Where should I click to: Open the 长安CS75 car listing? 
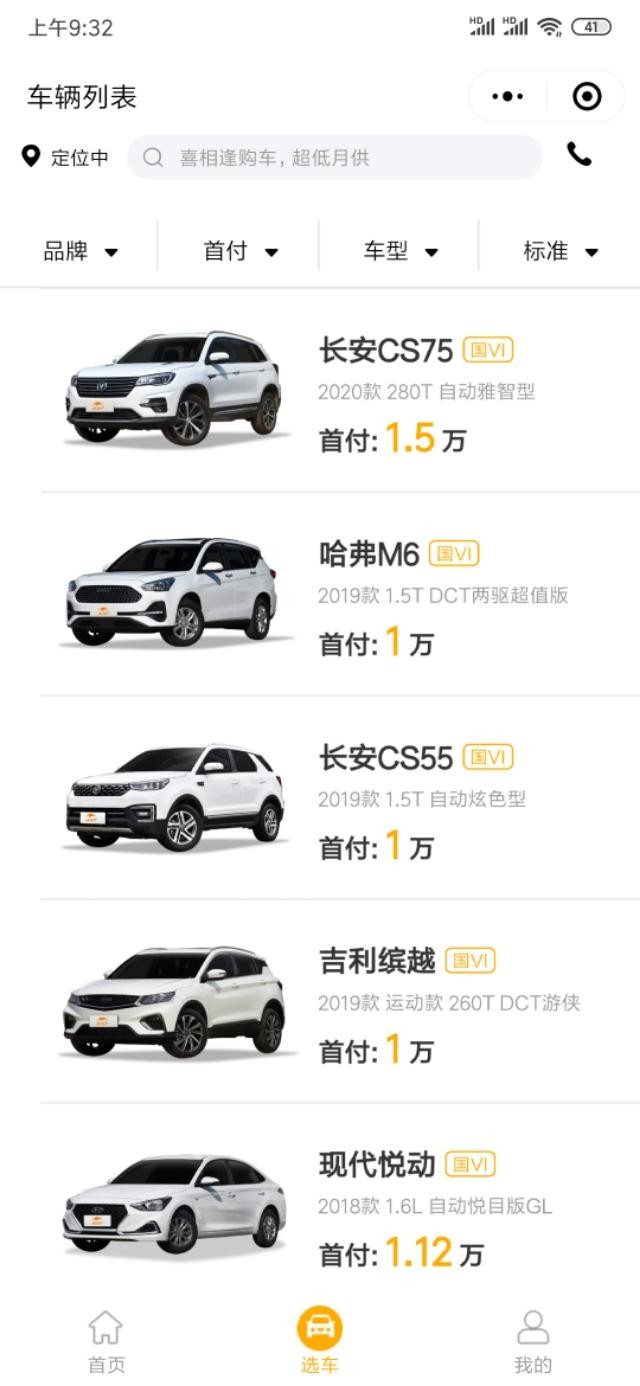pos(340,392)
